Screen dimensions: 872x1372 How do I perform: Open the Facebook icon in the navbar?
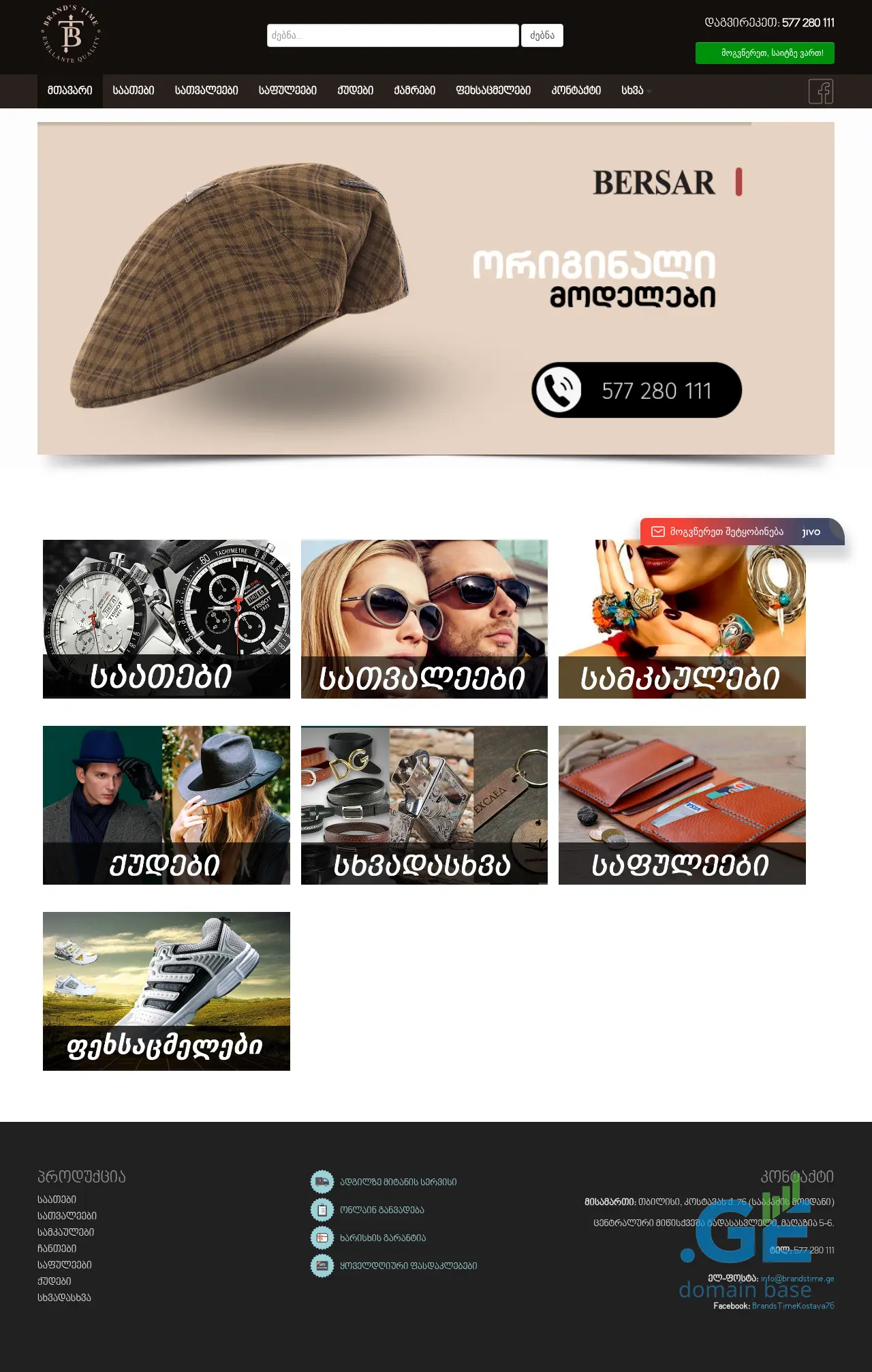click(x=820, y=91)
